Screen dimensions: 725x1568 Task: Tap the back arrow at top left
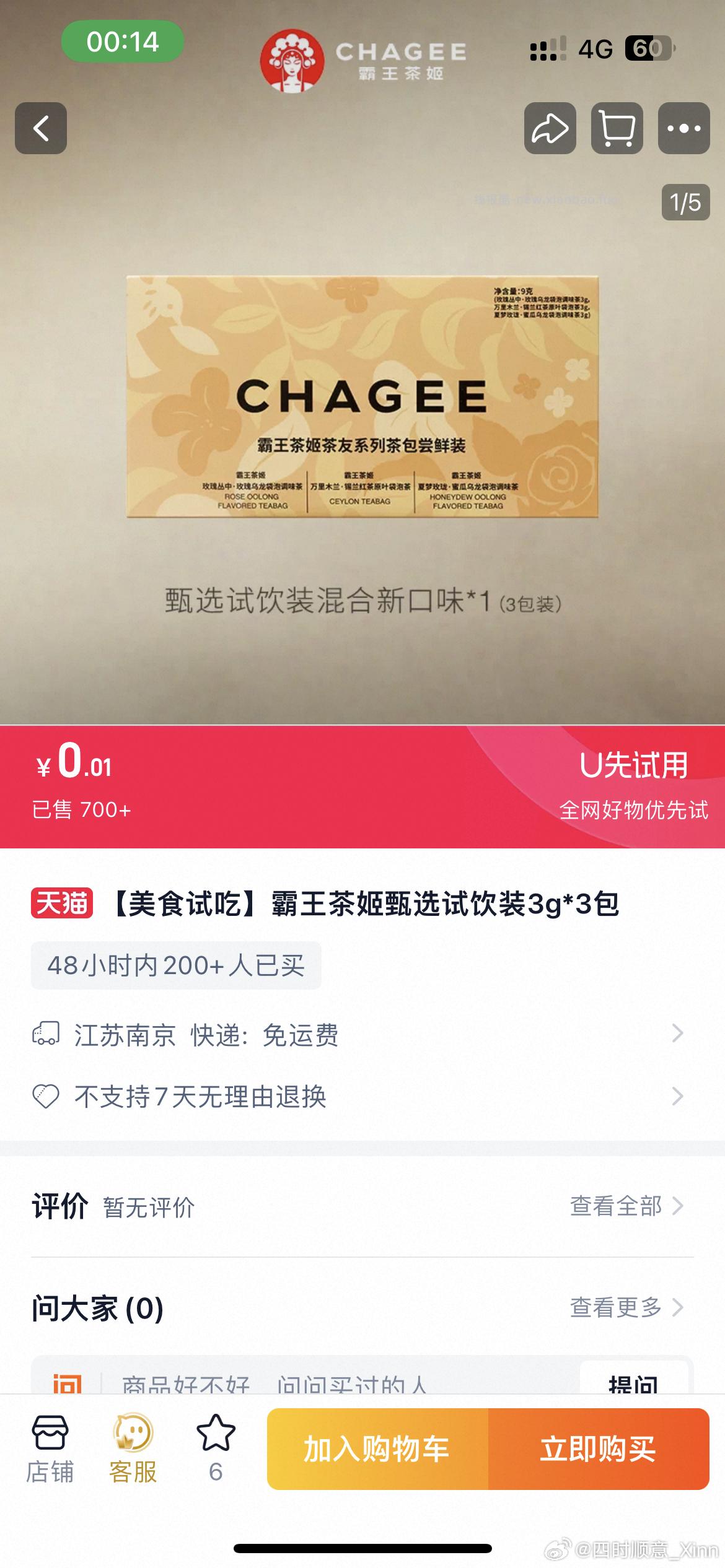[x=41, y=129]
